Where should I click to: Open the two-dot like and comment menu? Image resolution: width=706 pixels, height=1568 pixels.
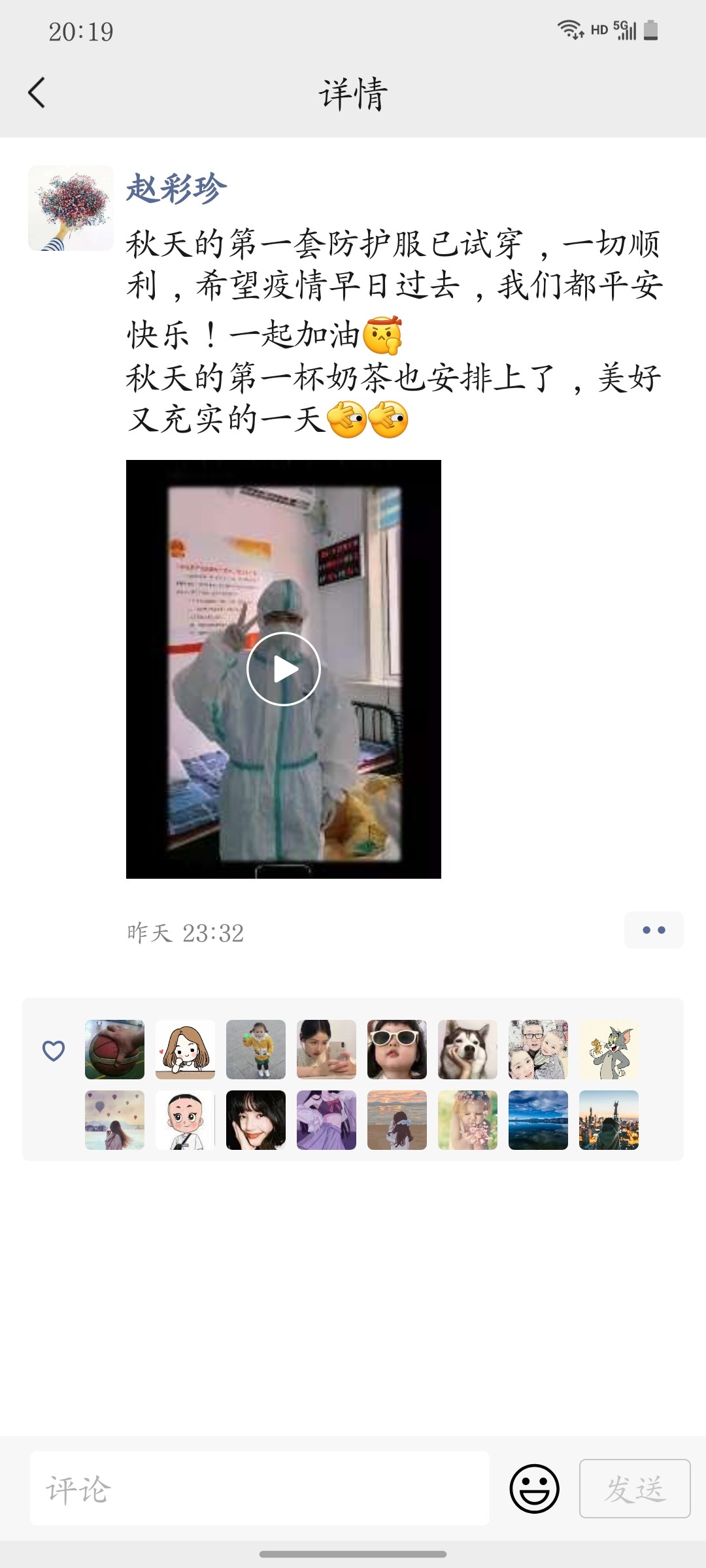pos(654,930)
